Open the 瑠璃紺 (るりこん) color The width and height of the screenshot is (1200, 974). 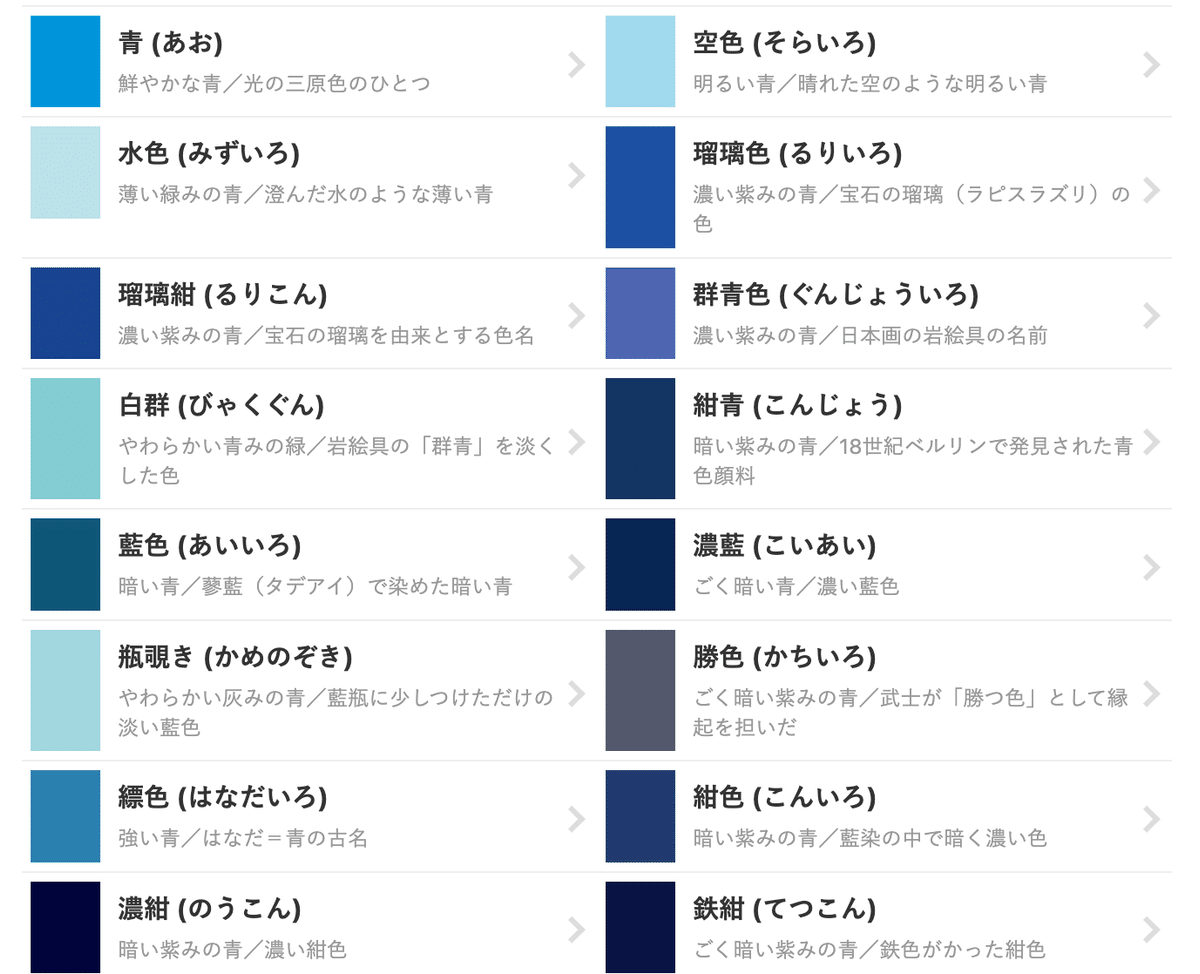[x=300, y=314]
